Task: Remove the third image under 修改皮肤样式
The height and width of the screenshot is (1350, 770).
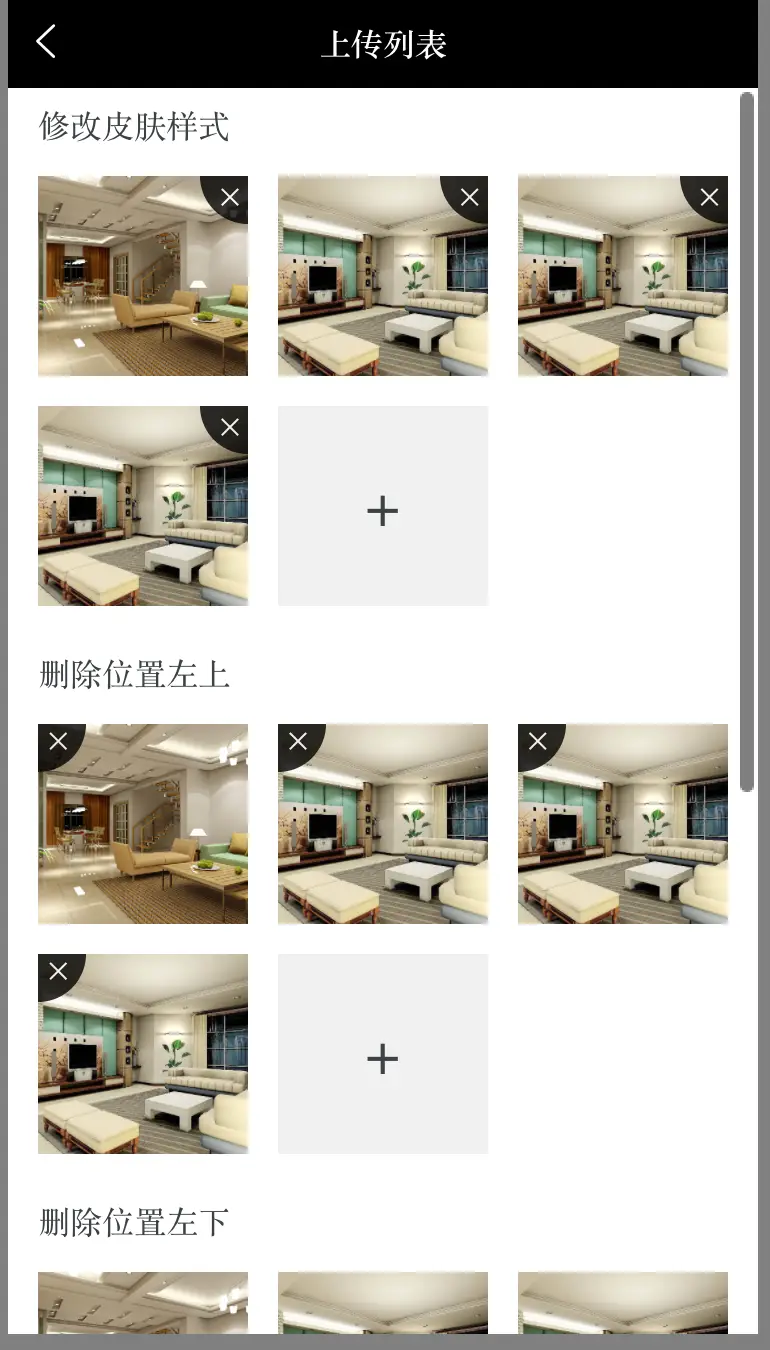Action: click(x=710, y=196)
